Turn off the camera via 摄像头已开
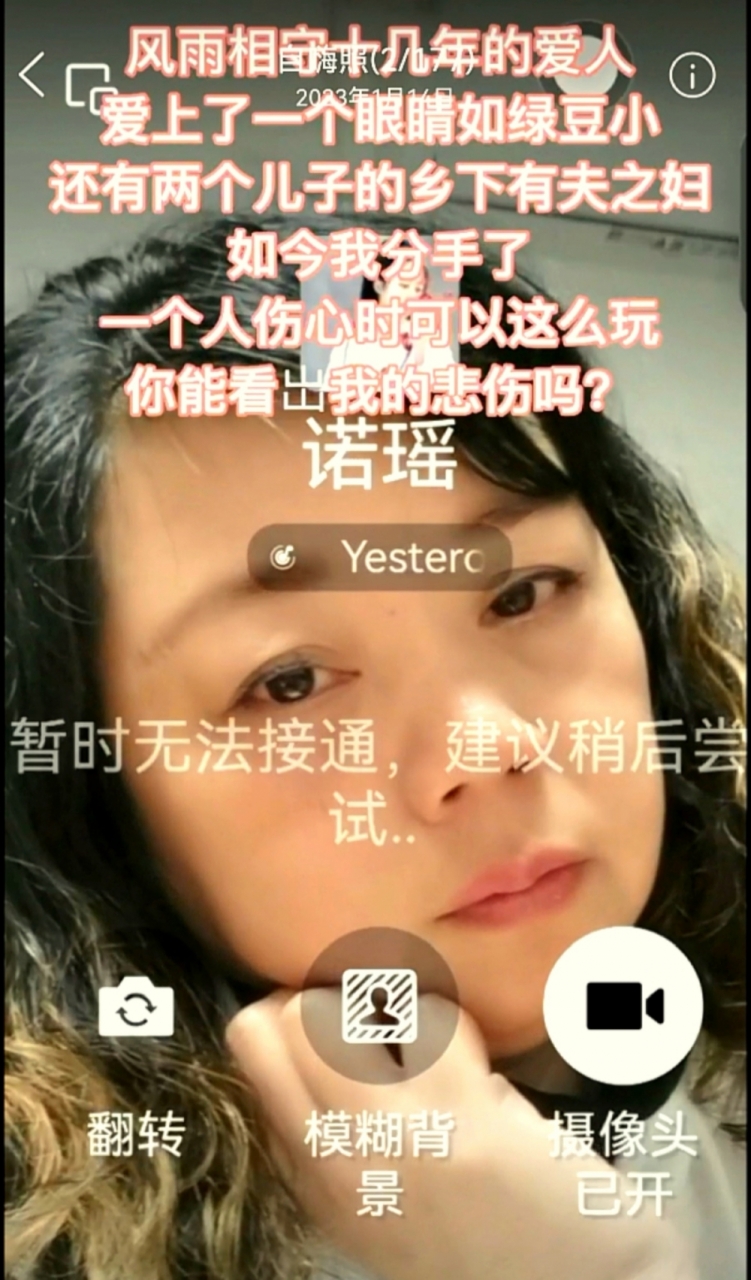The height and width of the screenshot is (1280, 751). 622,1006
